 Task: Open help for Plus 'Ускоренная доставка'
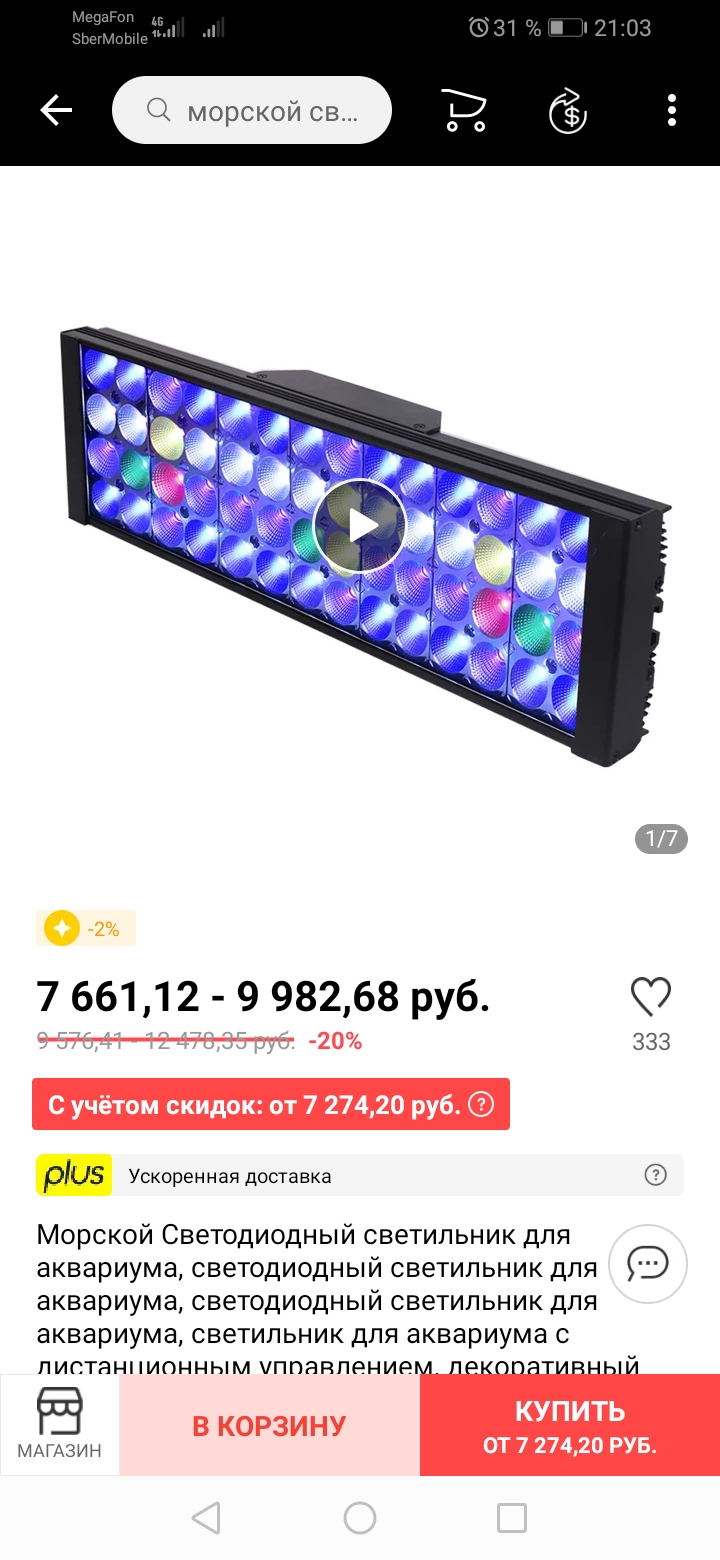pos(655,1175)
